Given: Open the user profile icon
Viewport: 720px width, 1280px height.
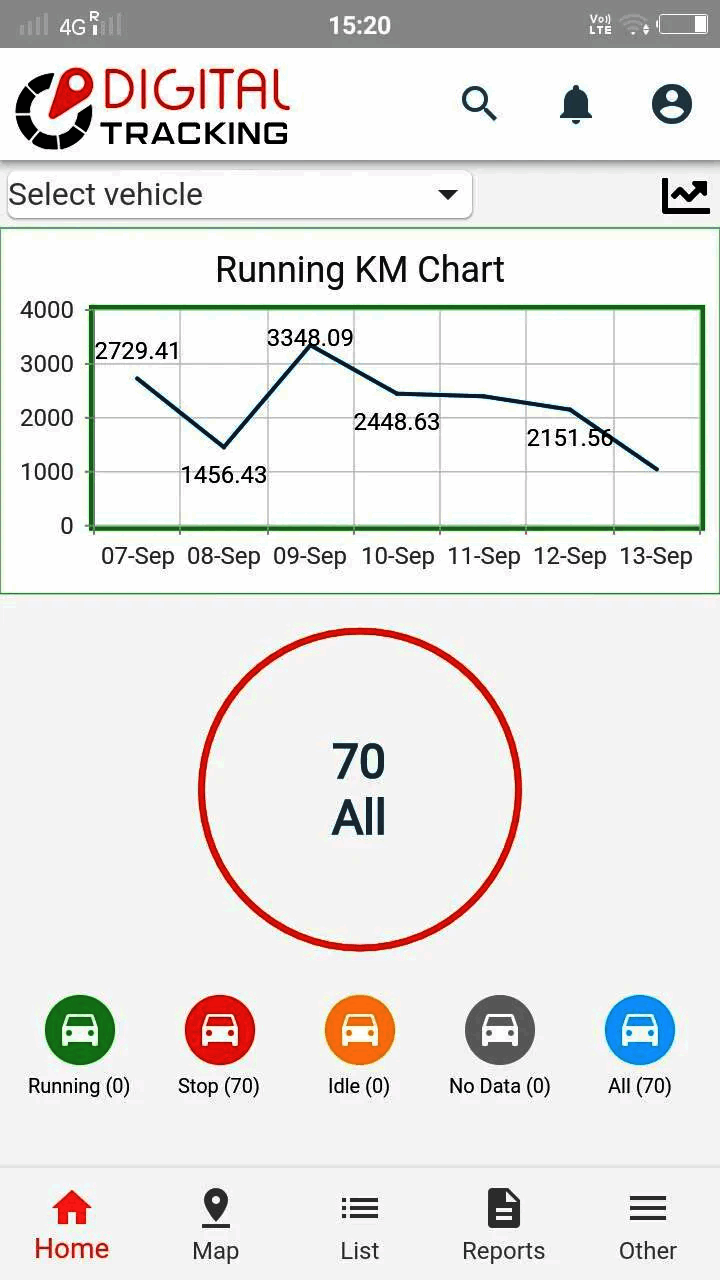Looking at the screenshot, I should (x=671, y=104).
